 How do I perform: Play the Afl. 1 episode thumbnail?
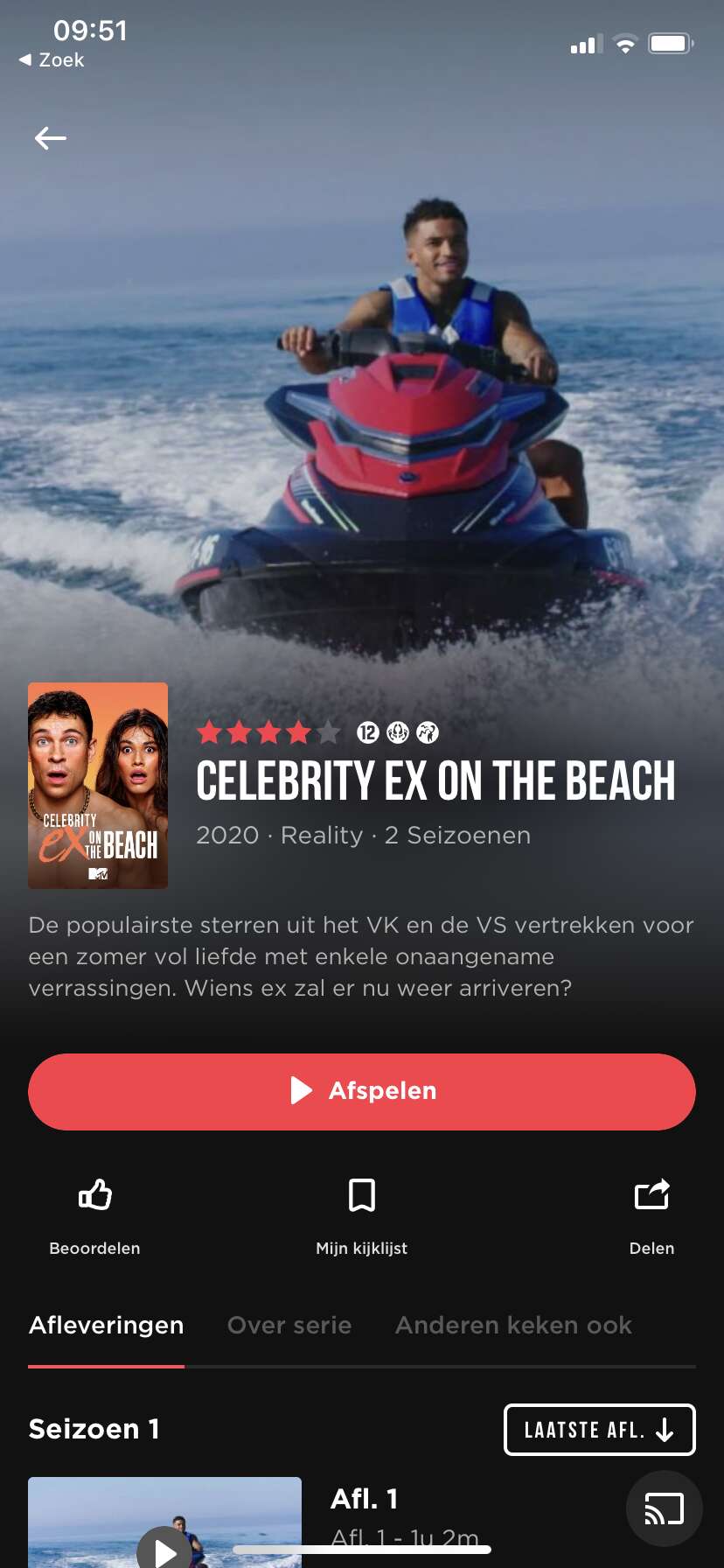tap(164, 1522)
